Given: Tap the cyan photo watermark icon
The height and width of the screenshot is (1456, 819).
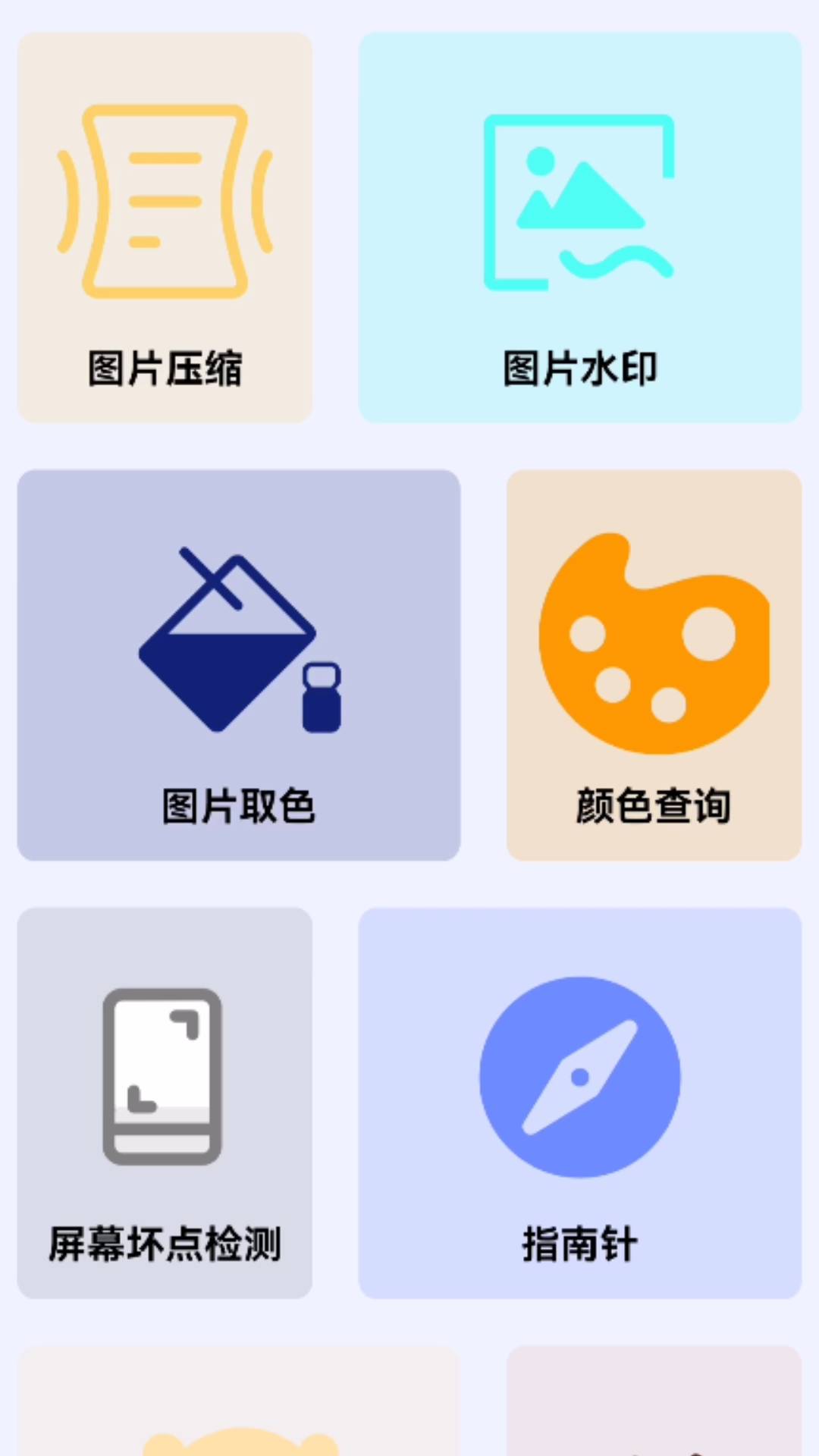Looking at the screenshot, I should point(580,201).
